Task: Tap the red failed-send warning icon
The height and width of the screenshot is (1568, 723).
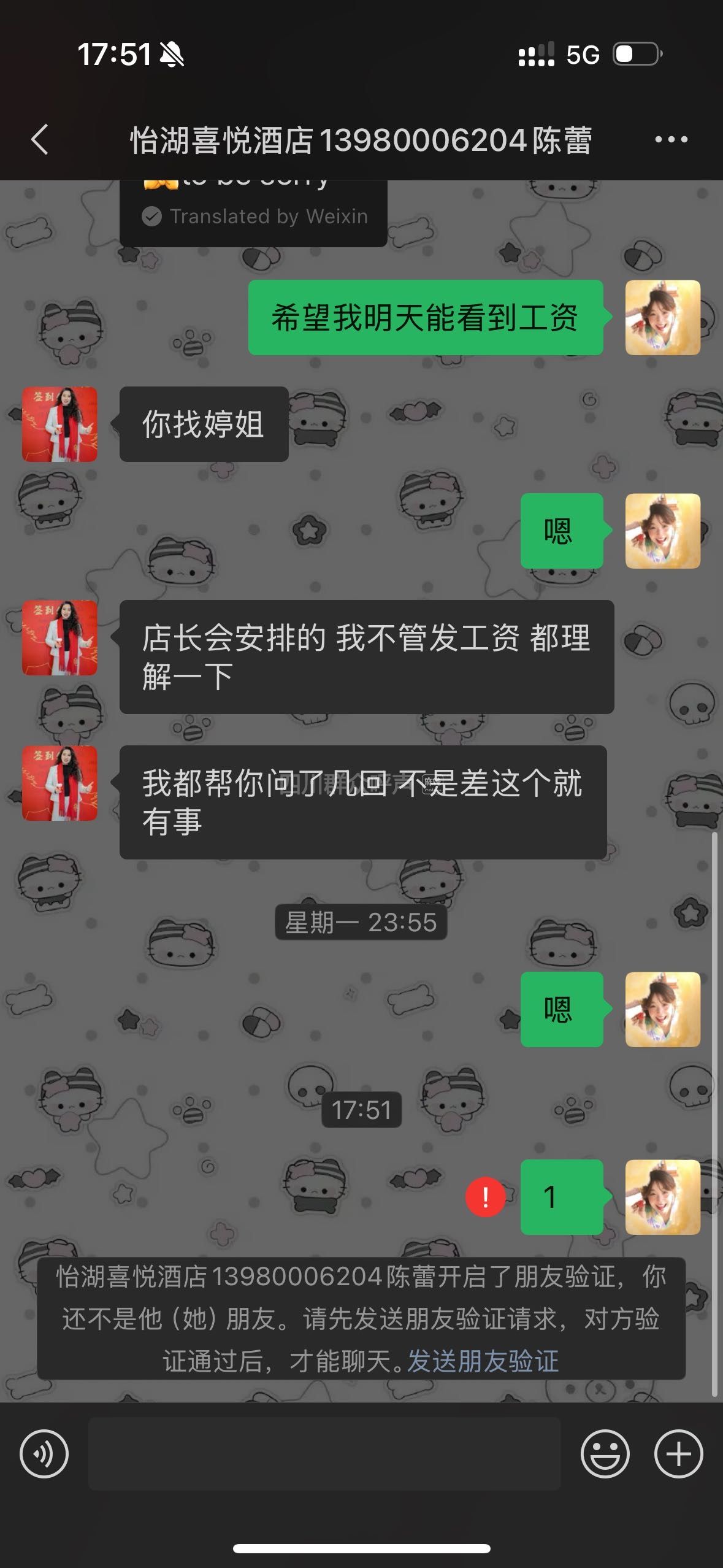Action: click(486, 1196)
